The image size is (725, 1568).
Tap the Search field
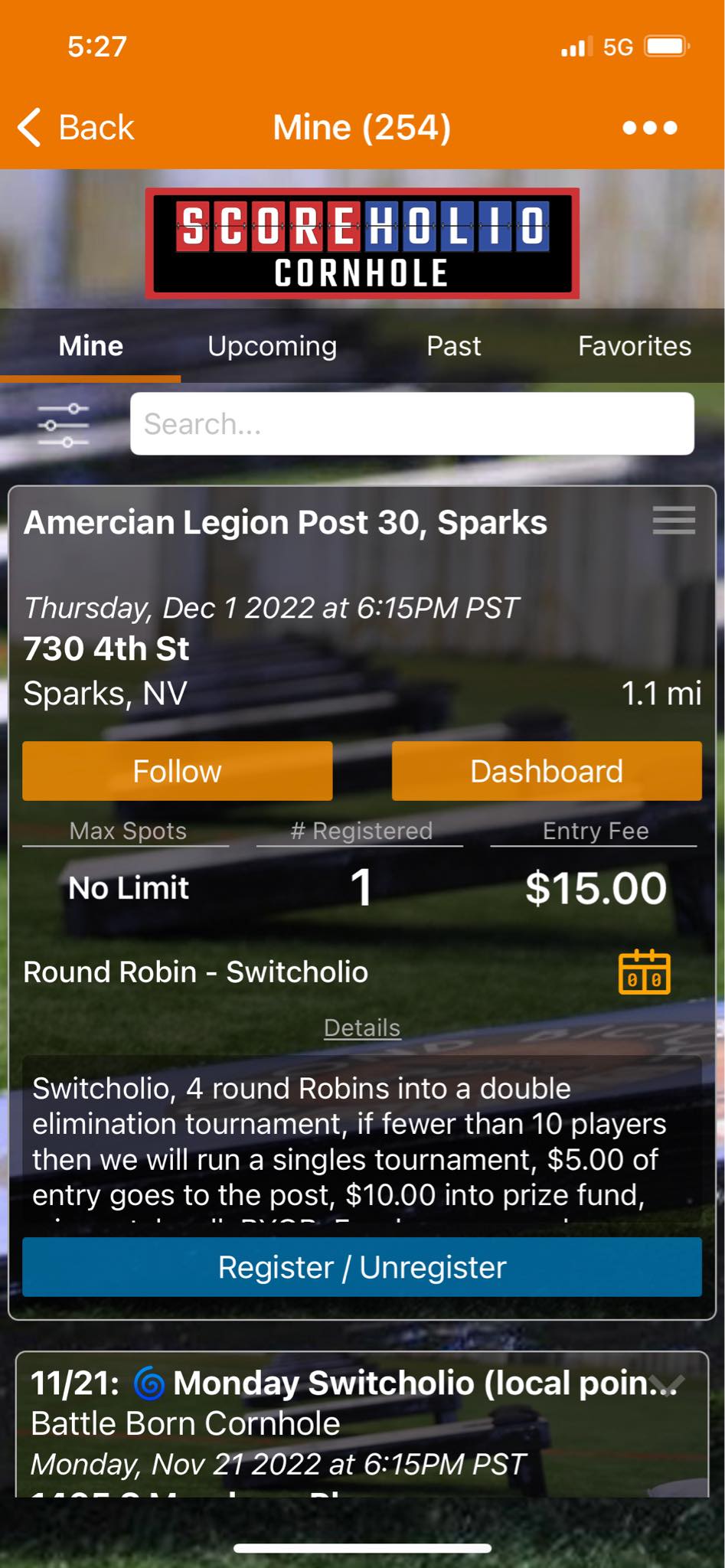(x=412, y=424)
